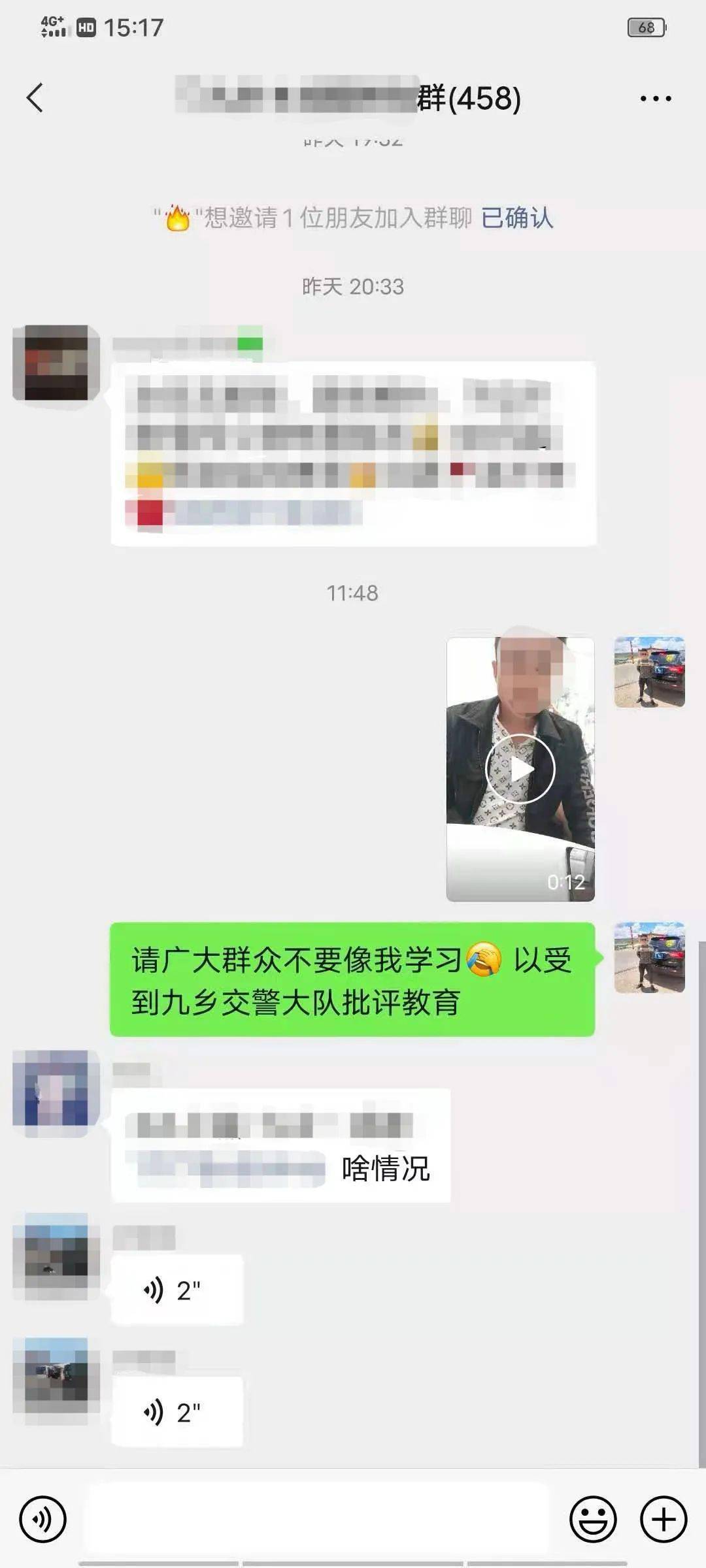The width and height of the screenshot is (706, 1568).
Task: Open the emoji sticker panel
Action: click(x=593, y=1519)
